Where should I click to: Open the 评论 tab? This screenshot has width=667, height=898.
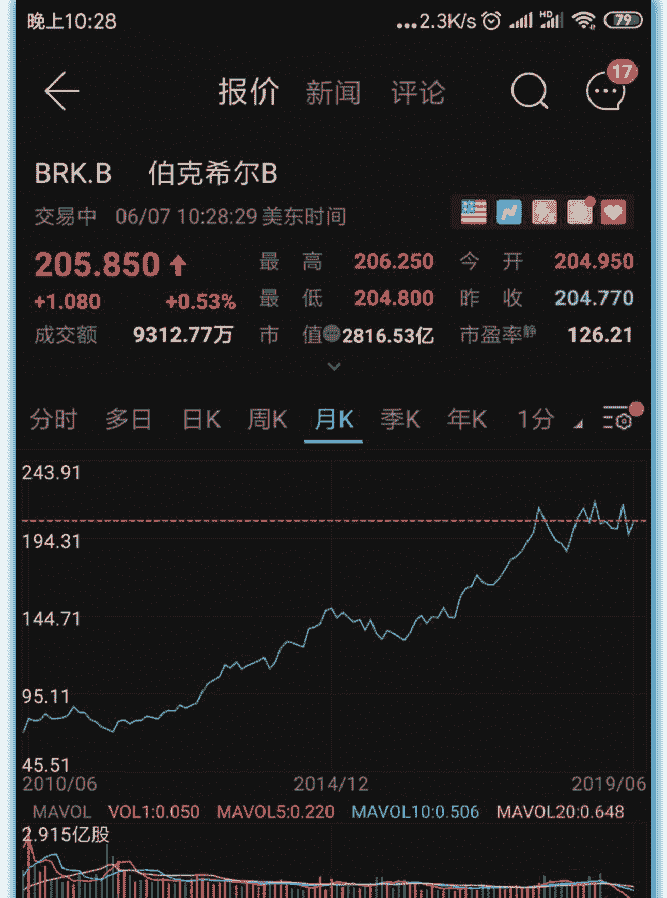coord(418,93)
